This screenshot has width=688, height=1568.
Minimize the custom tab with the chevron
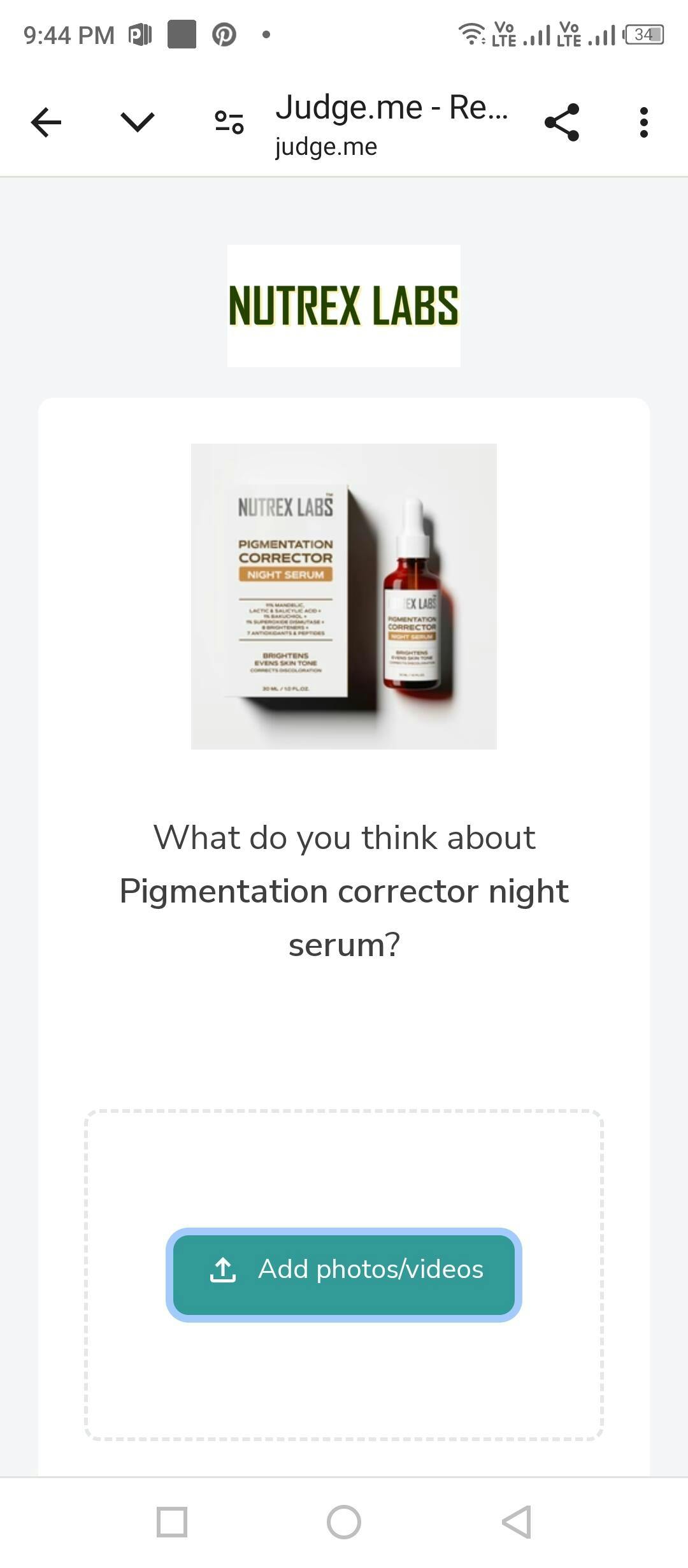point(137,122)
